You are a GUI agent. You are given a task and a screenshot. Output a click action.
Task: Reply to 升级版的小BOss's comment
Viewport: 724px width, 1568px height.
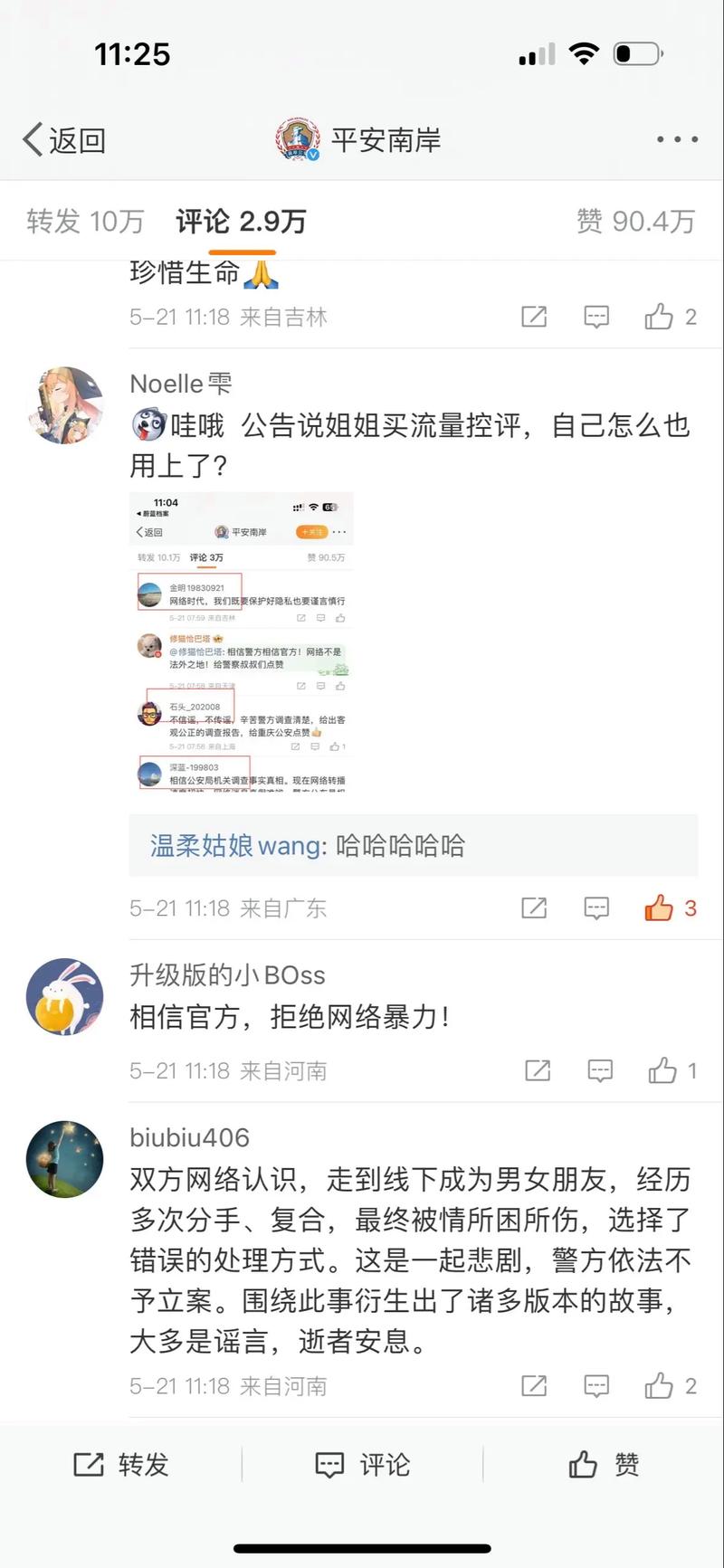click(600, 1071)
